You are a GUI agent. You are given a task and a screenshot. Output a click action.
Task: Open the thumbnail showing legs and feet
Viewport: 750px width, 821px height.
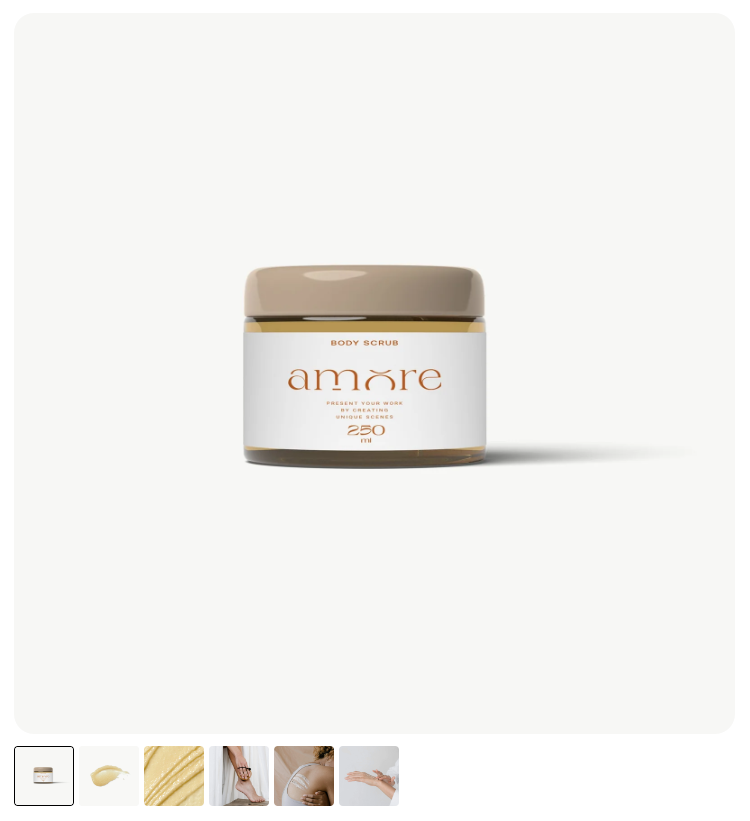pos(239,776)
